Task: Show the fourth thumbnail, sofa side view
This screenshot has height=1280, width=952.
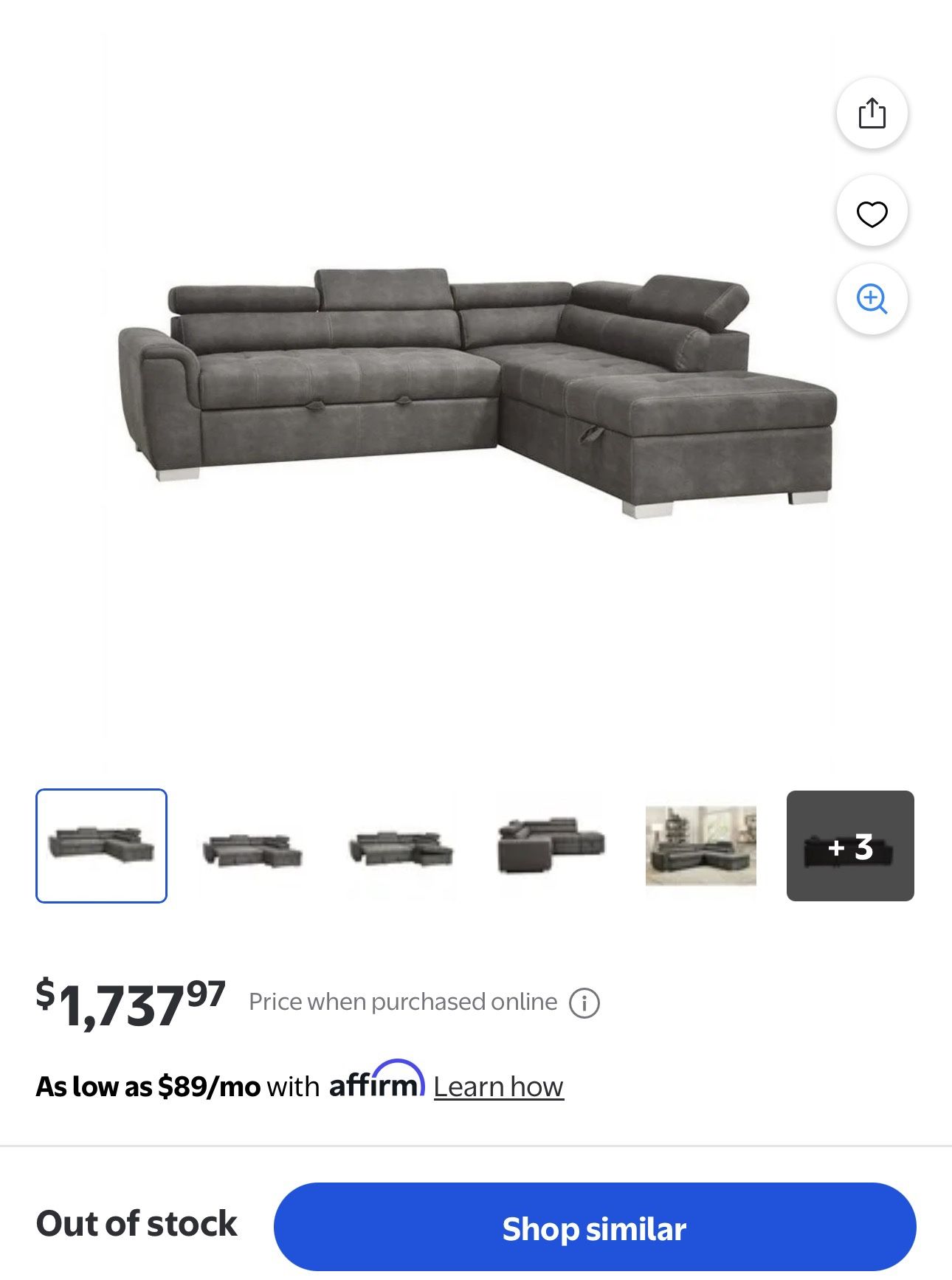Action: pyautogui.click(x=551, y=846)
